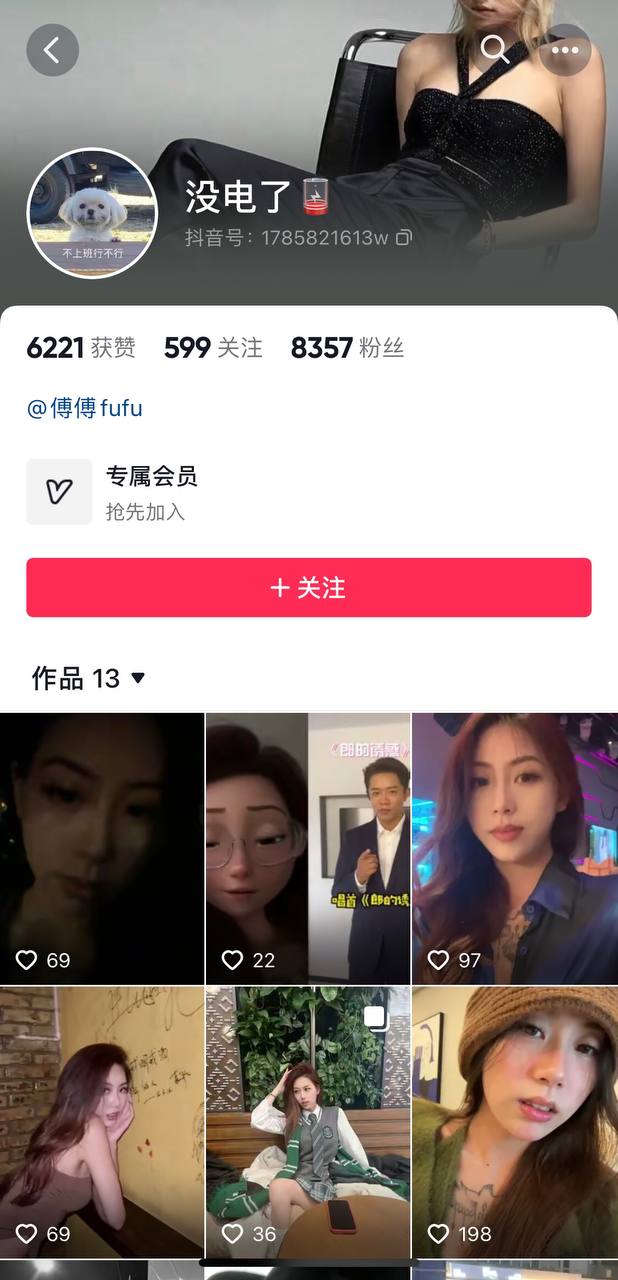Go back using the top arrow
Image resolution: width=618 pixels, height=1280 pixels.
coord(52,50)
